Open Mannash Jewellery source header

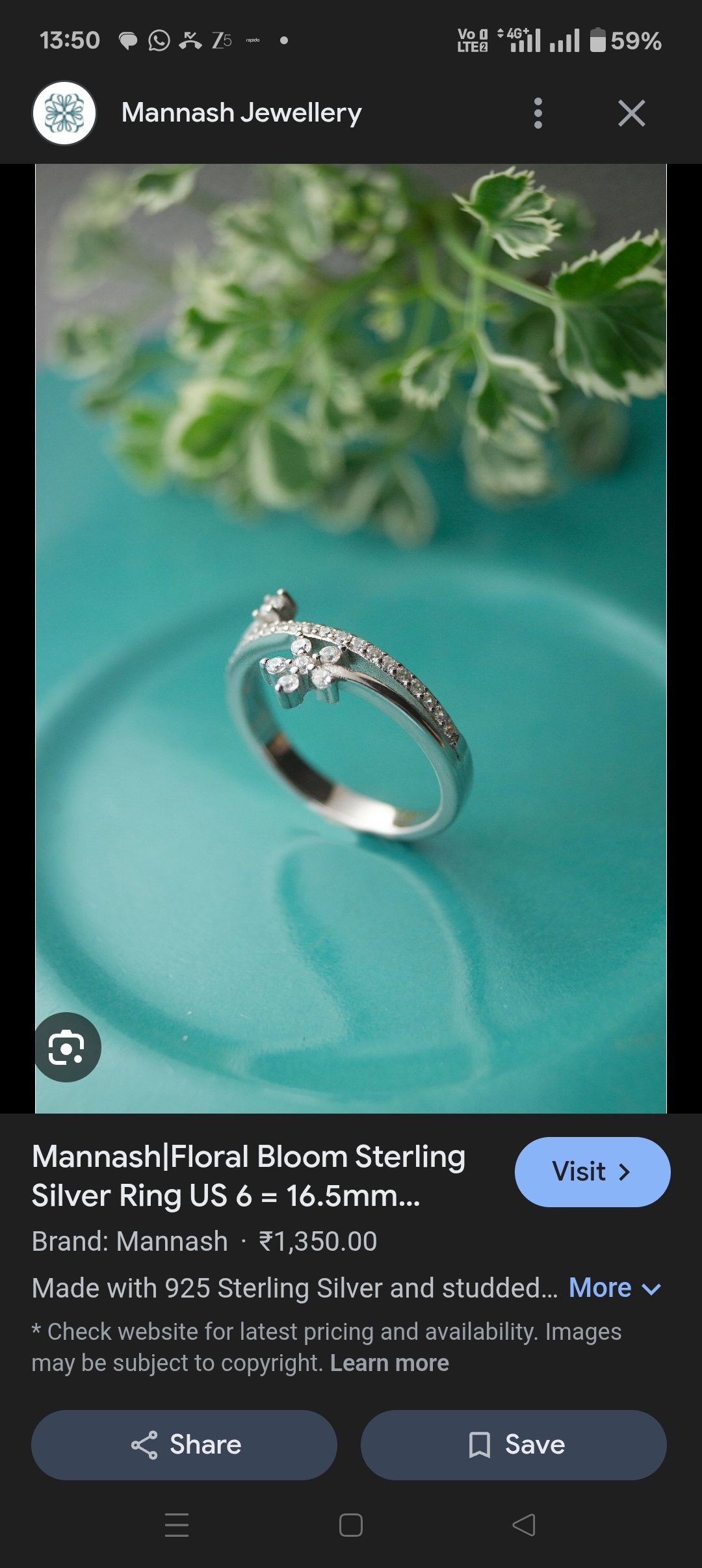tap(240, 113)
